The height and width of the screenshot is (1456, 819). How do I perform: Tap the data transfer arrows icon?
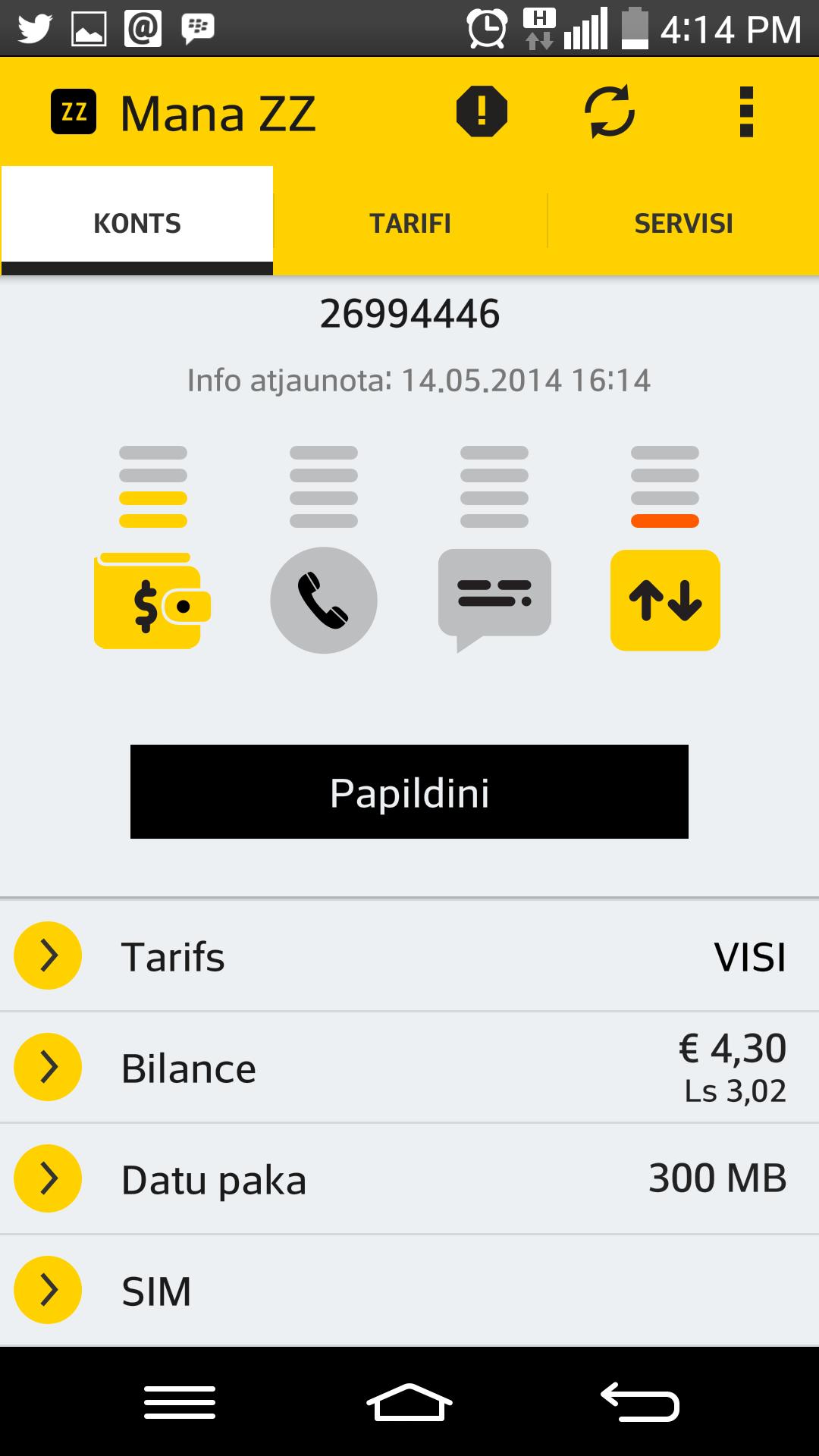click(x=665, y=601)
